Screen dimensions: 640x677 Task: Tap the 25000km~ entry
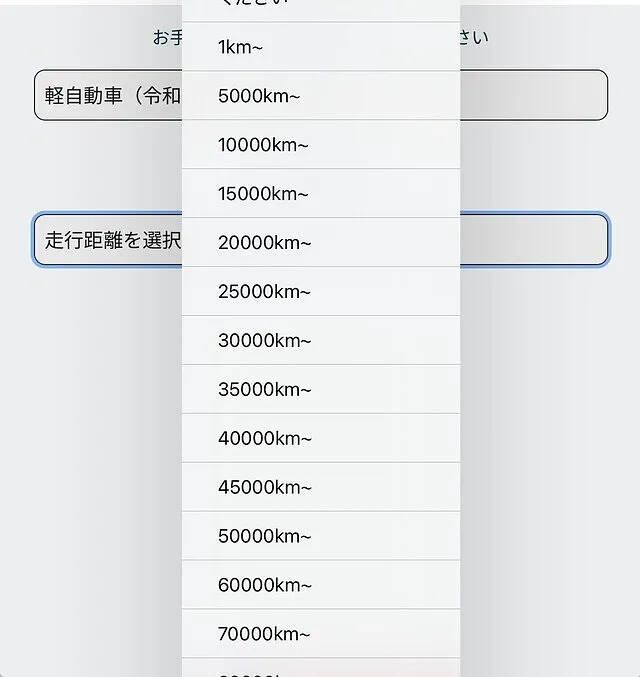(x=320, y=292)
